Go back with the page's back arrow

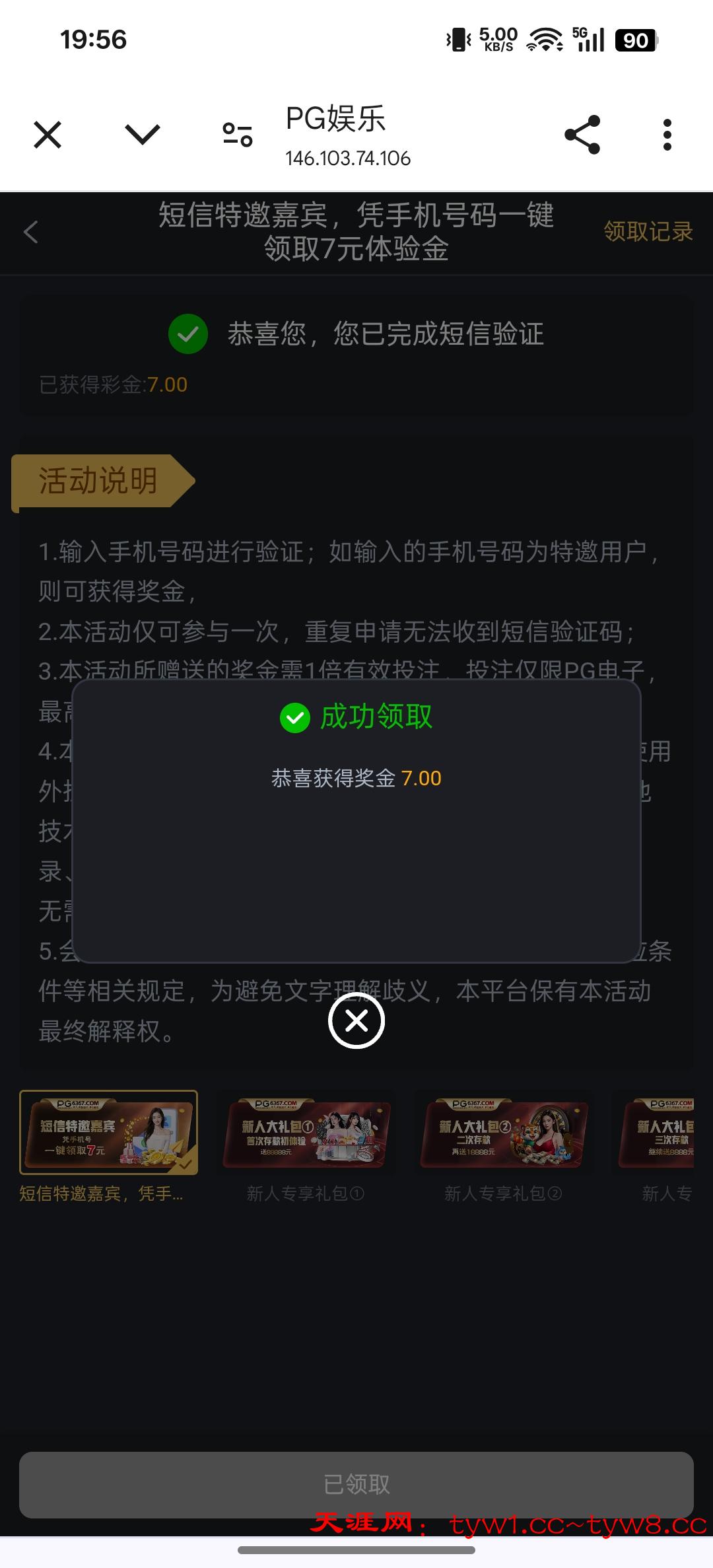31,232
